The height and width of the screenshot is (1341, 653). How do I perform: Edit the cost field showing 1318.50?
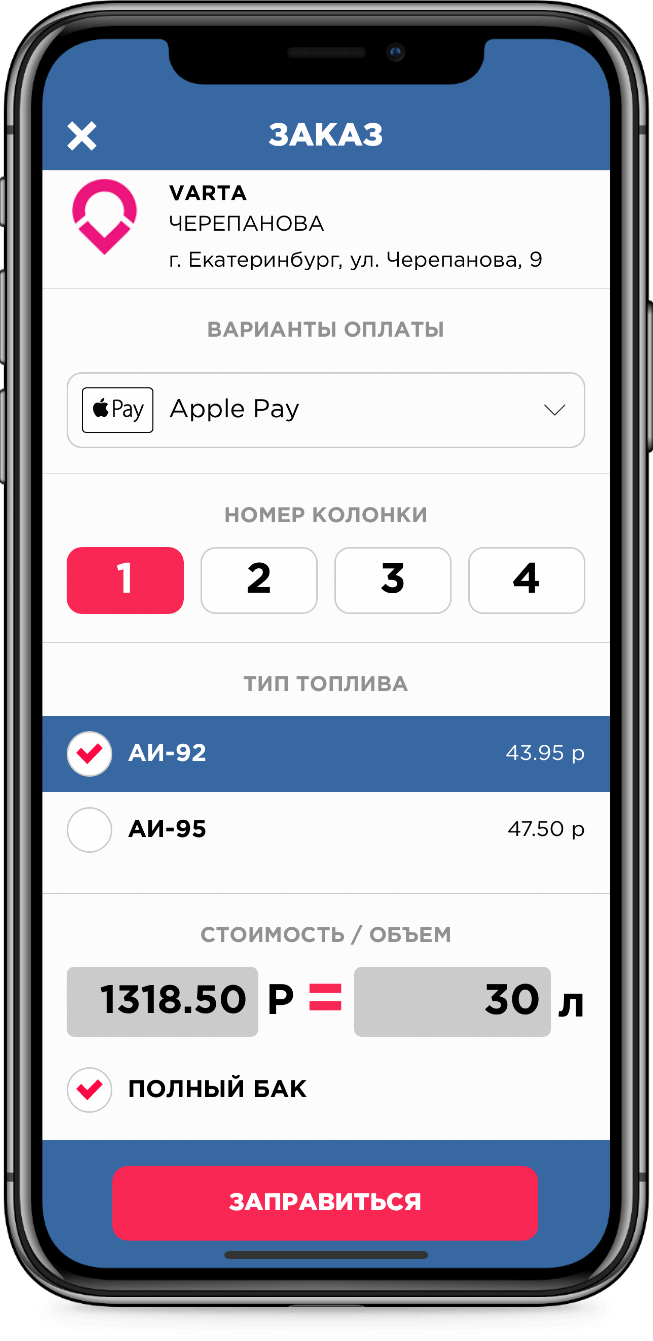[162, 1001]
